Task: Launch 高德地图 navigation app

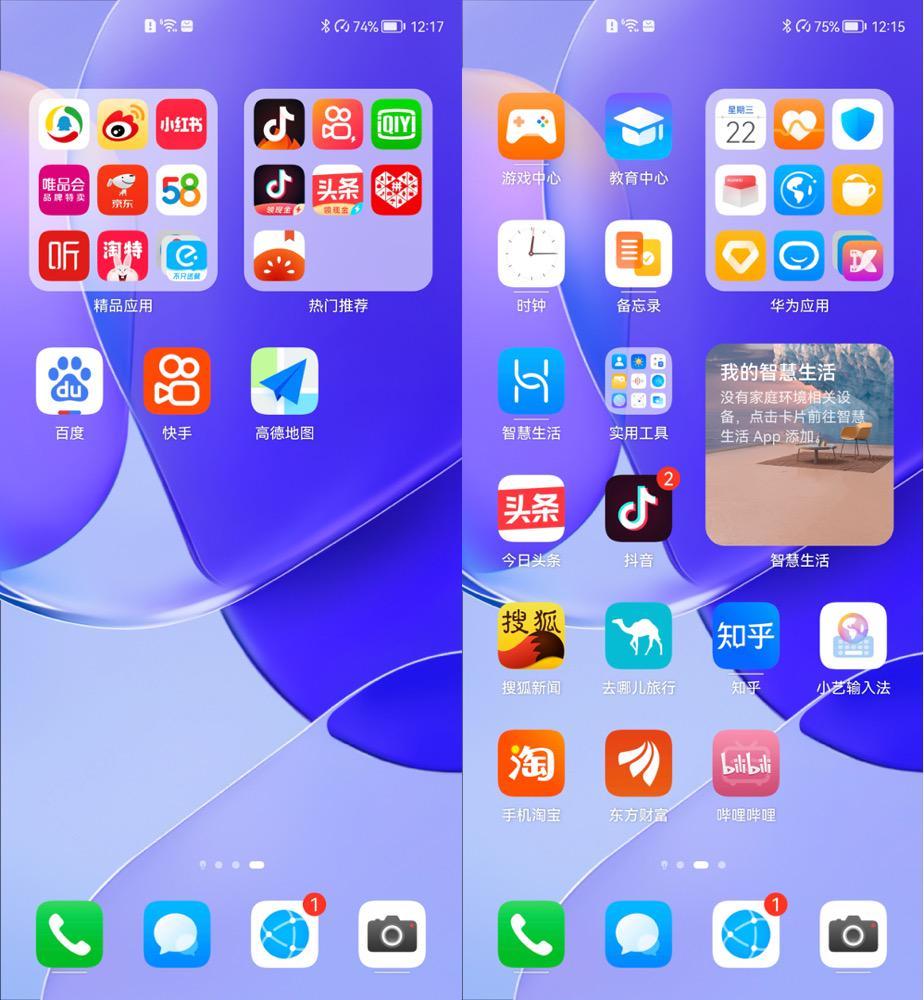Action: [284, 381]
